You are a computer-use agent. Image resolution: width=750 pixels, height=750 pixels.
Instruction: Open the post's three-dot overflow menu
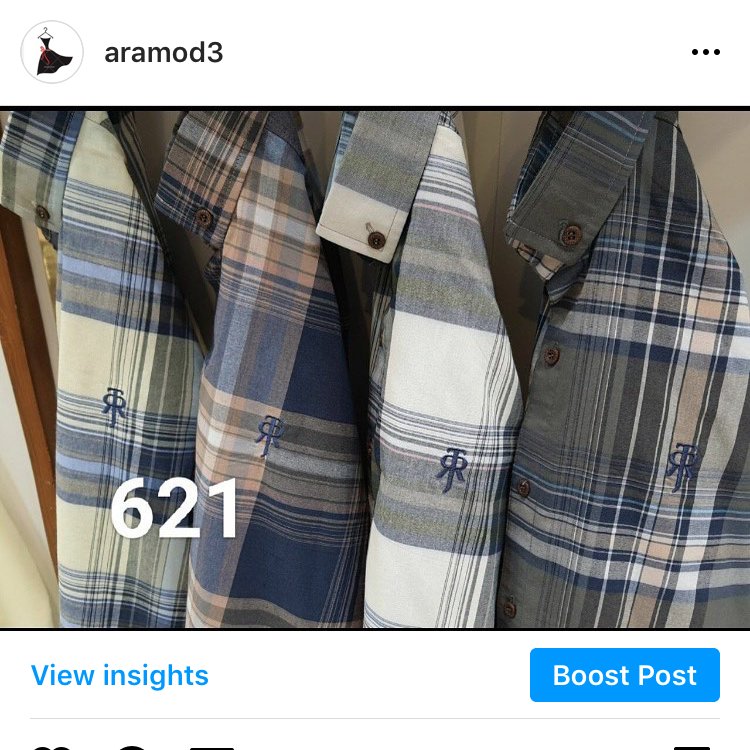point(705,53)
